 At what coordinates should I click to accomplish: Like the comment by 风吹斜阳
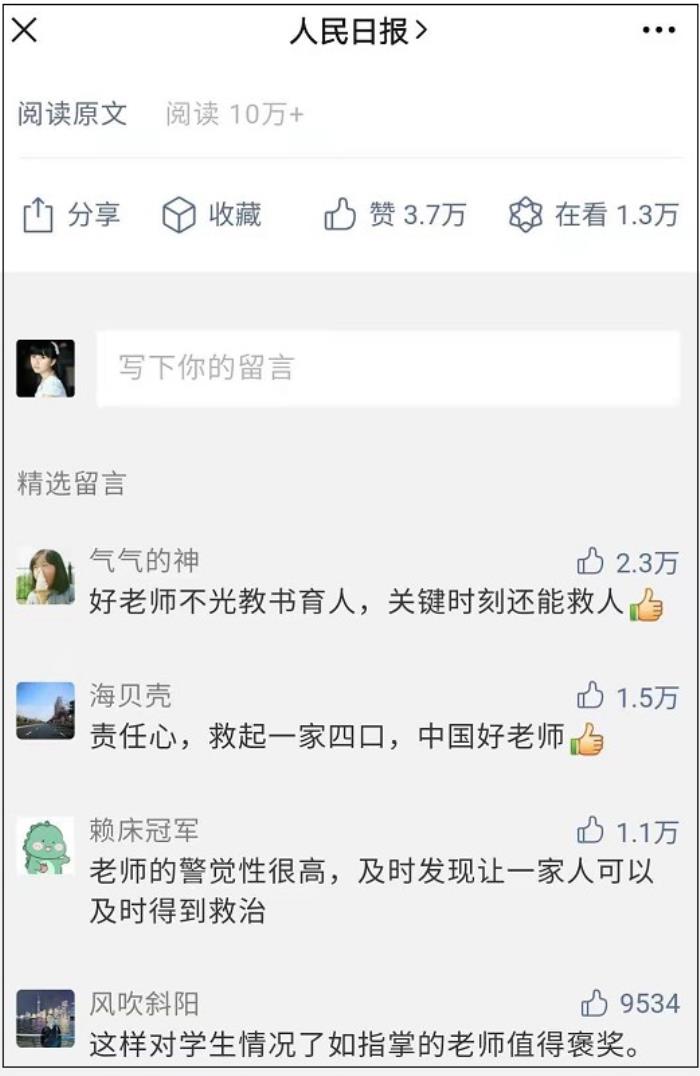(596, 1003)
